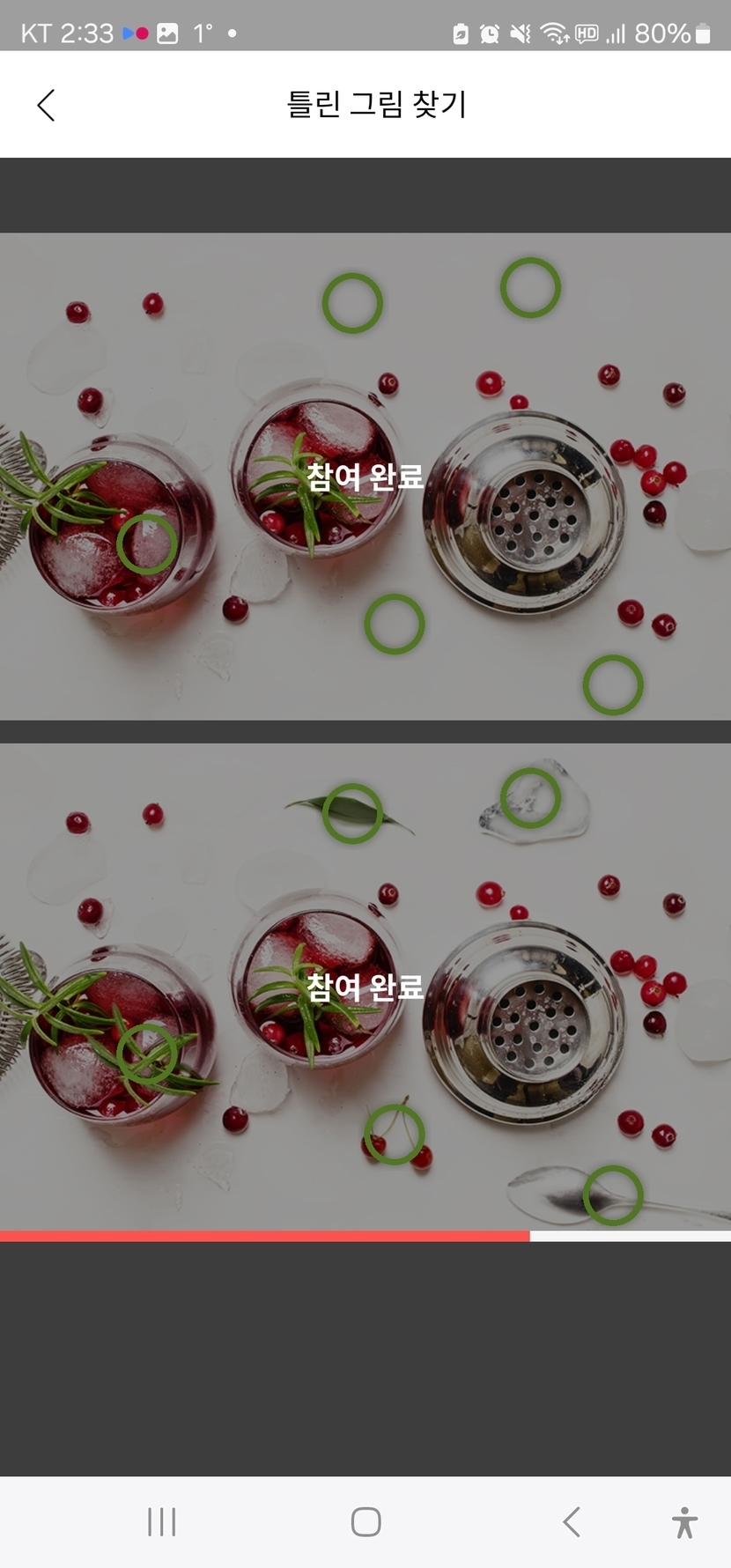Viewport: 731px width, 1568px height.
Task: Open the recent apps view
Action: (162, 1521)
